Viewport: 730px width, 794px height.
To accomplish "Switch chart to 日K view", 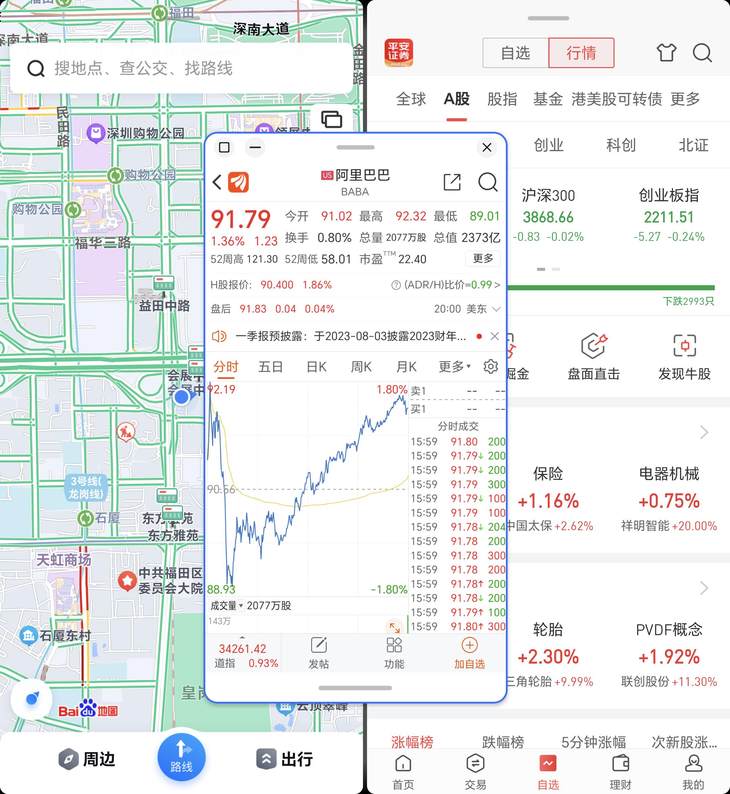I will 316,366.
